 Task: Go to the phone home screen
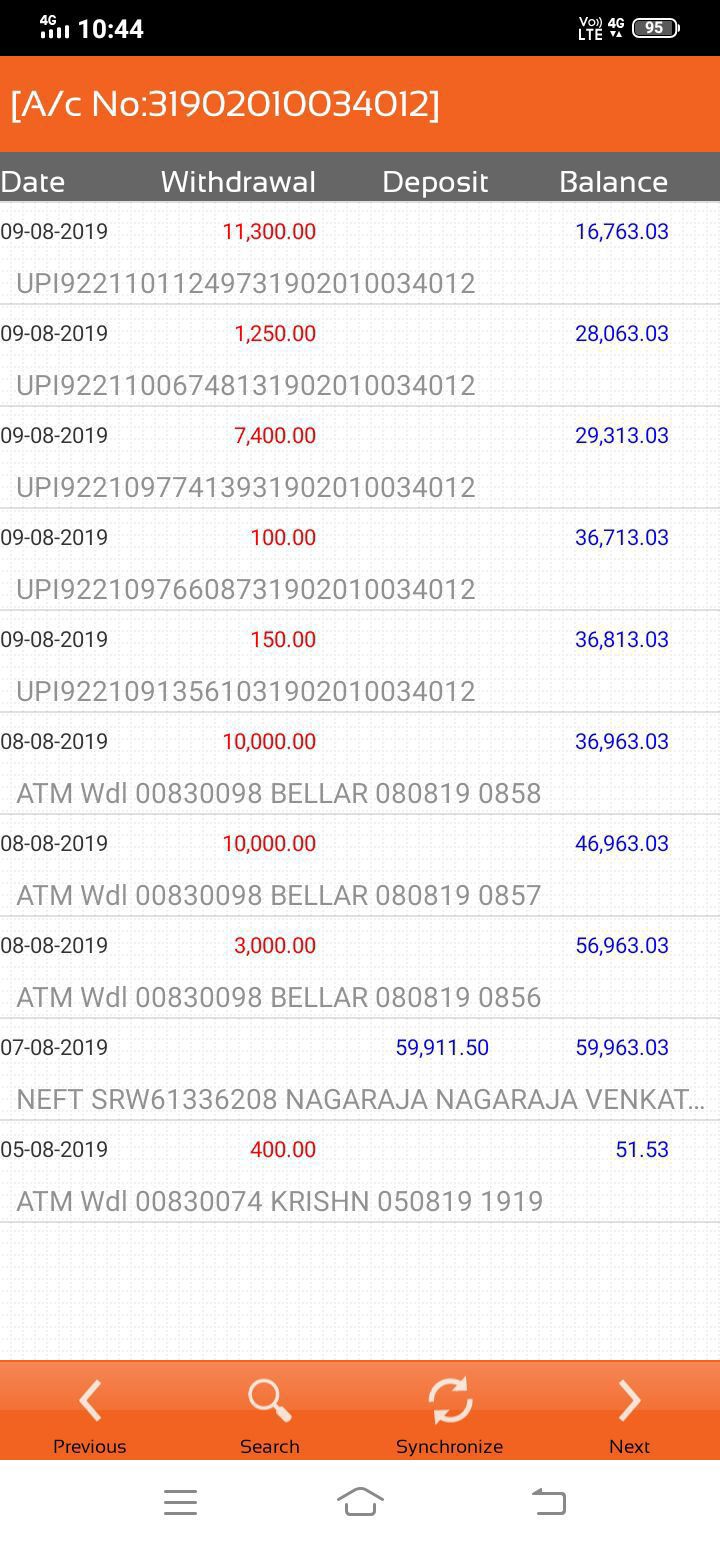[360, 1501]
